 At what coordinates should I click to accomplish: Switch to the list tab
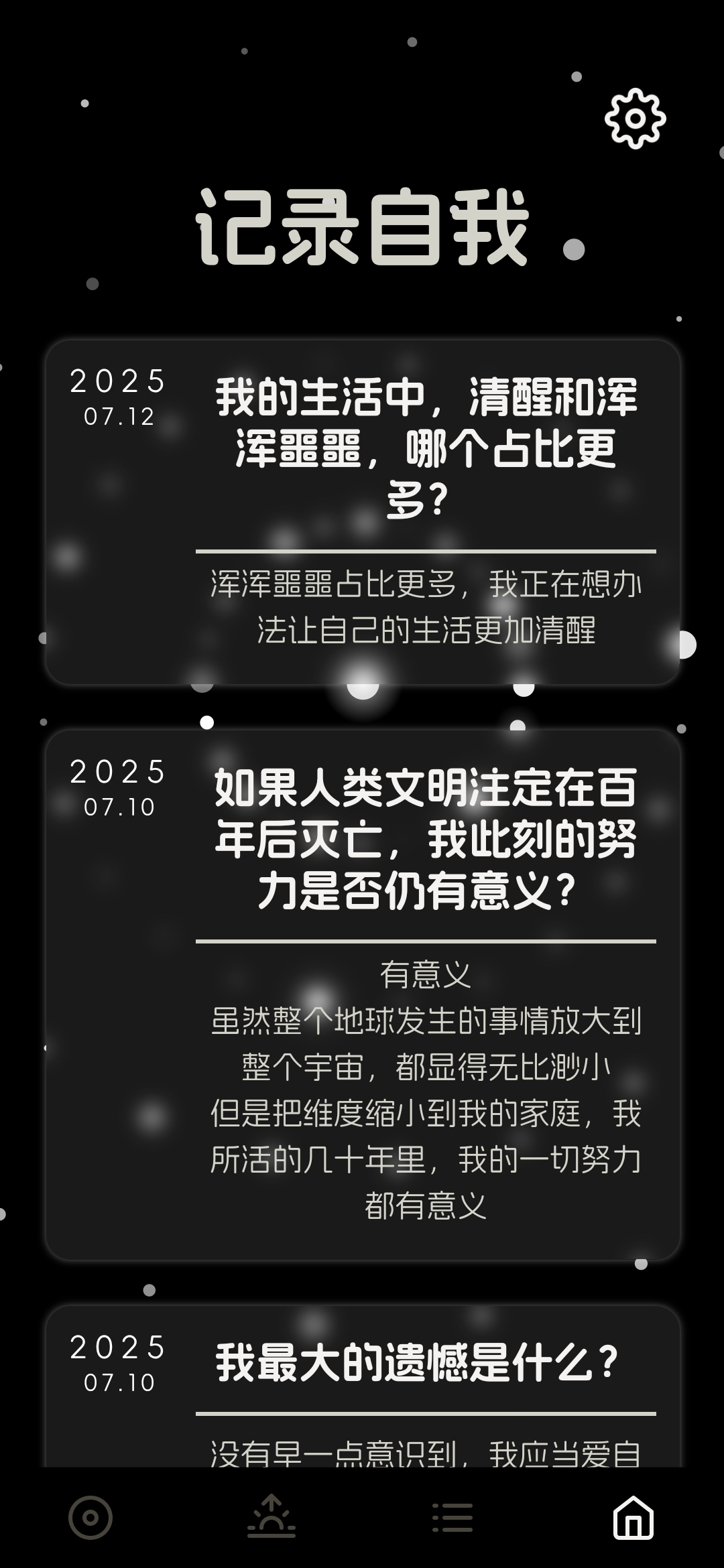point(452,1518)
